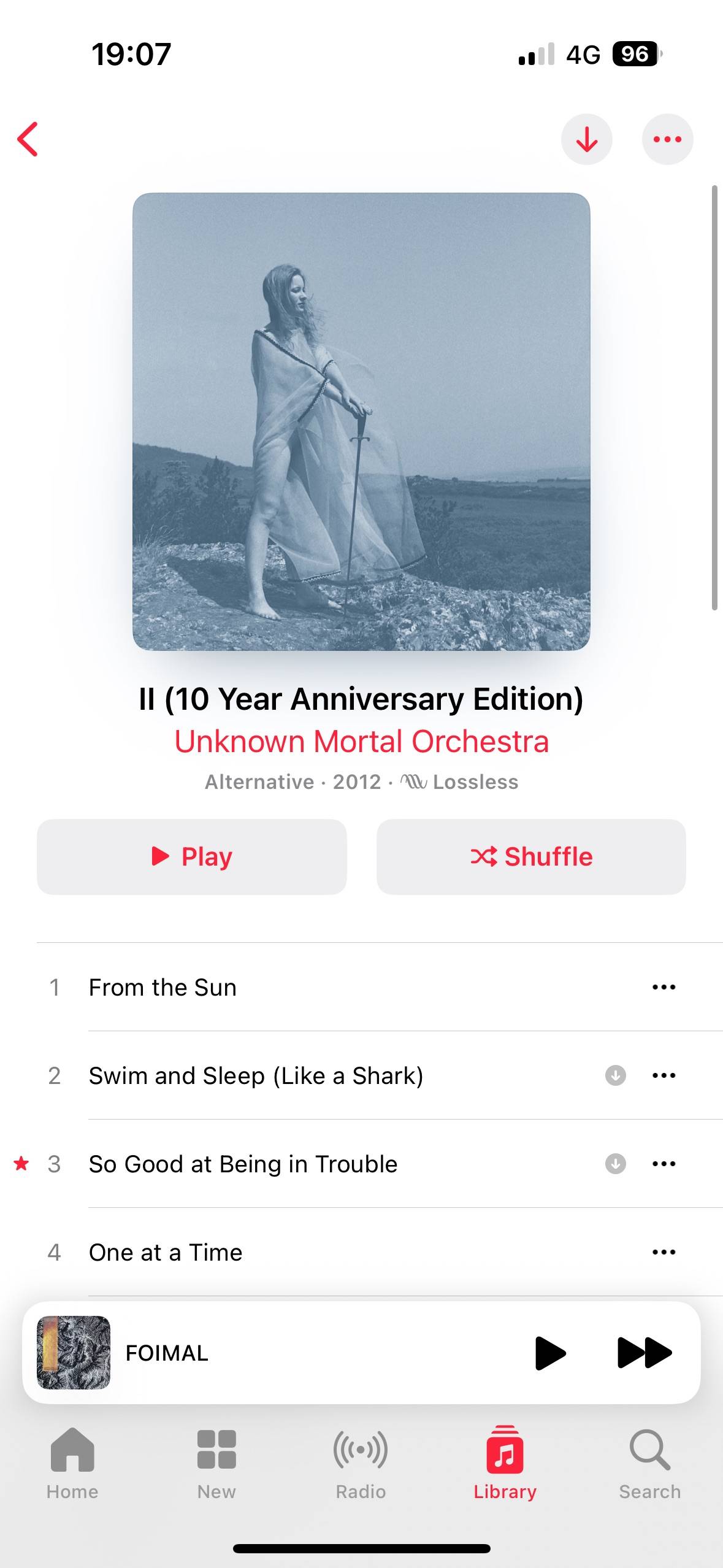Switch to the Radio tab
The image size is (723, 1568).
coord(361,1463)
